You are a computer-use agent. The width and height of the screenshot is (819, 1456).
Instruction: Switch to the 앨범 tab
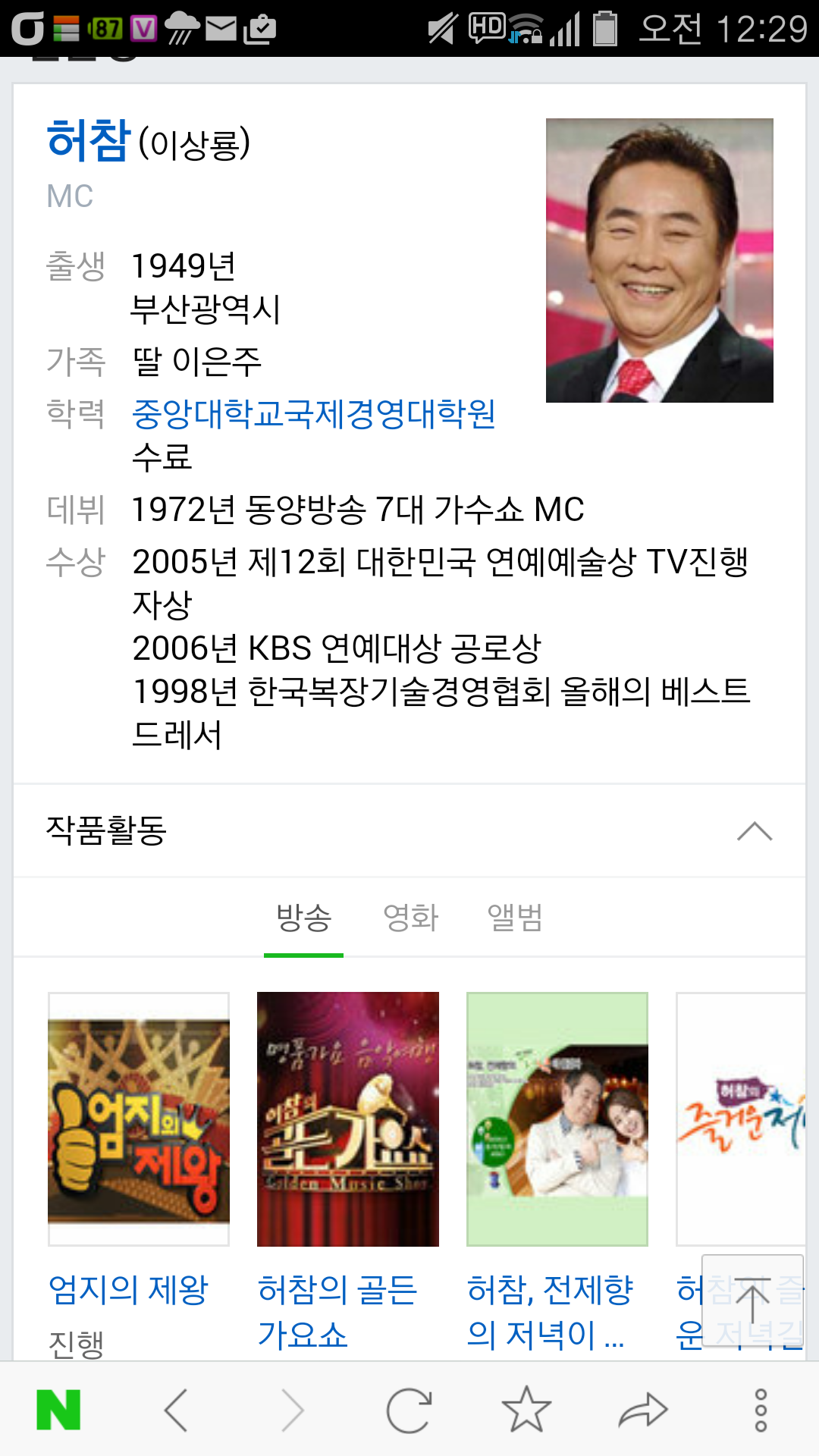click(x=515, y=918)
